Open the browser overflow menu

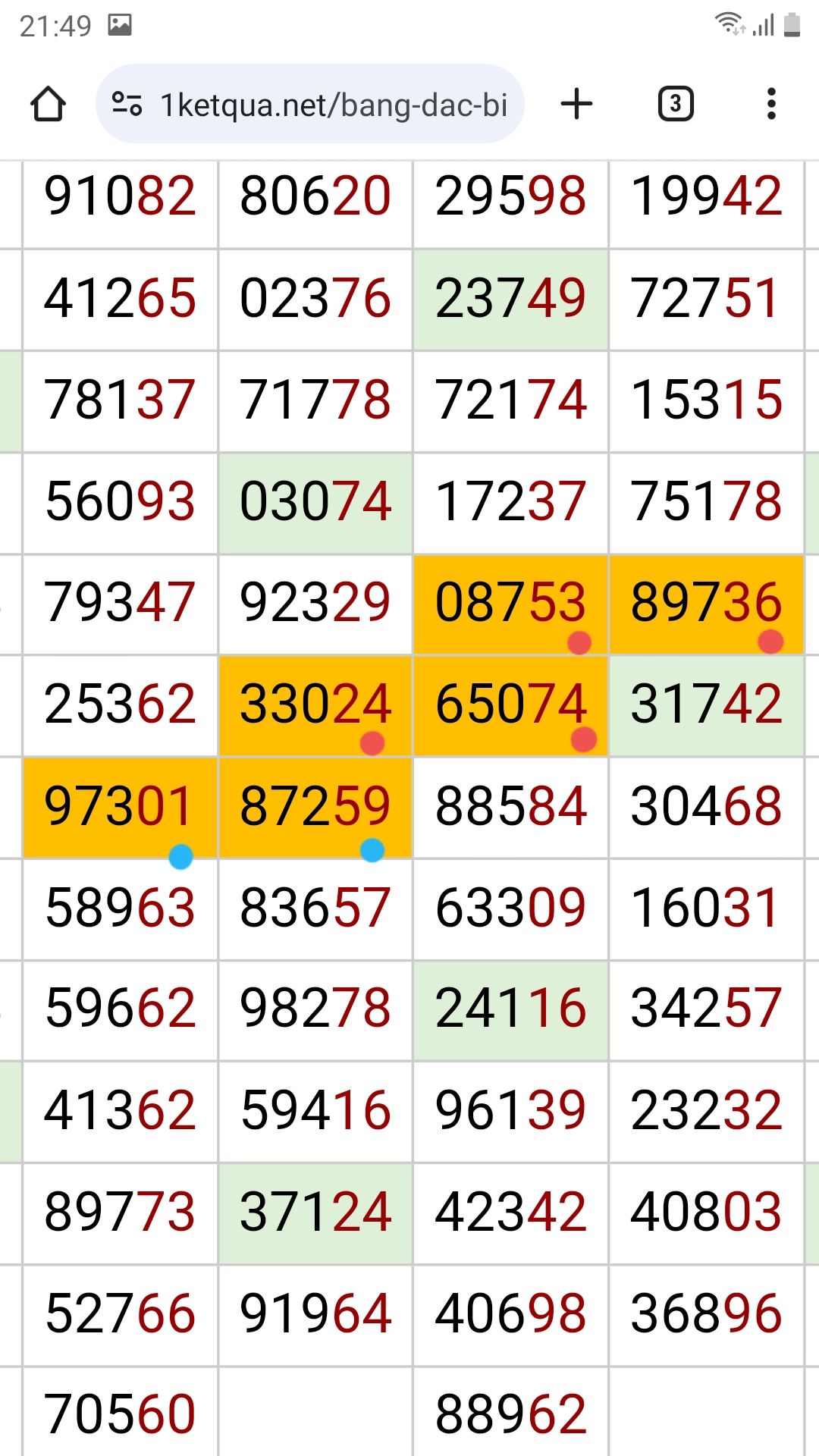pos(771,104)
